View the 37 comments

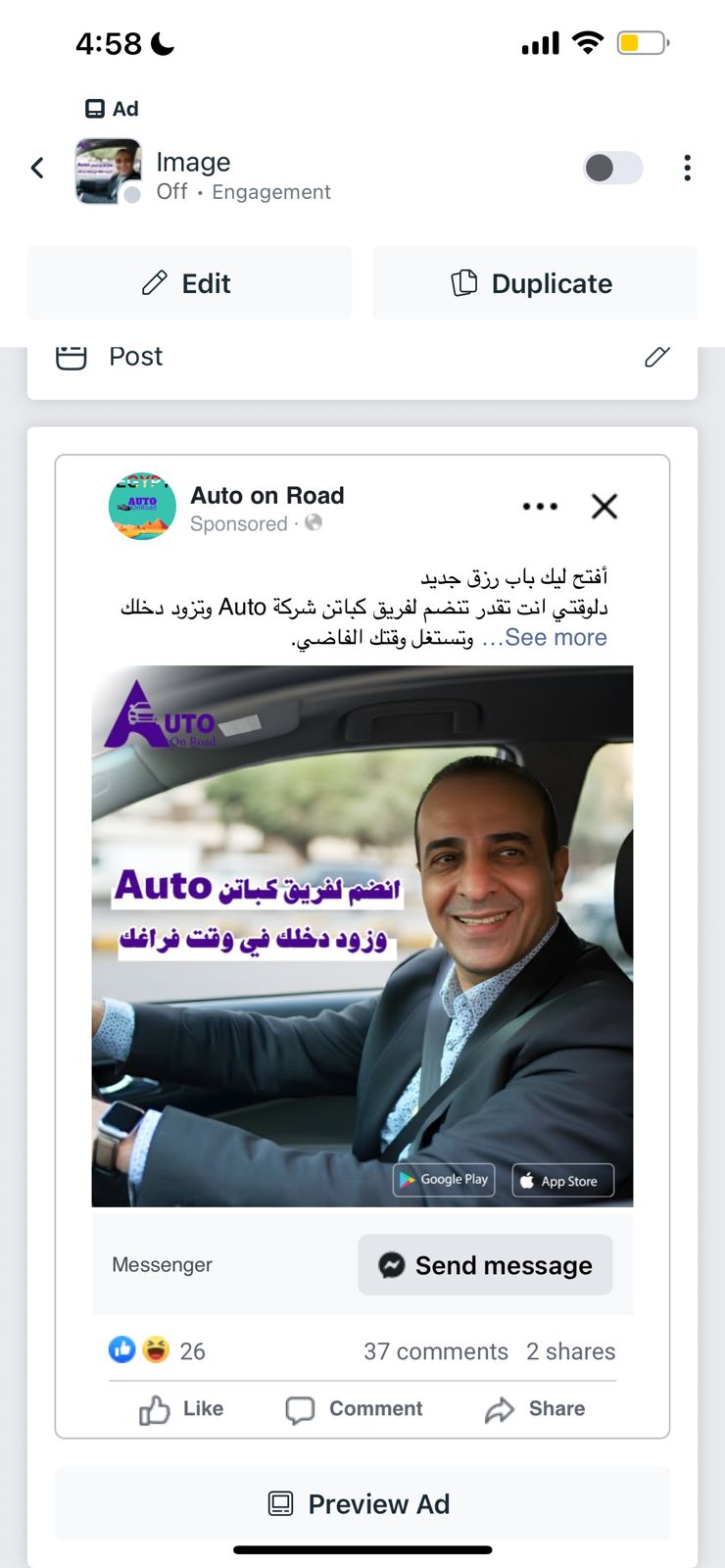(436, 1351)
